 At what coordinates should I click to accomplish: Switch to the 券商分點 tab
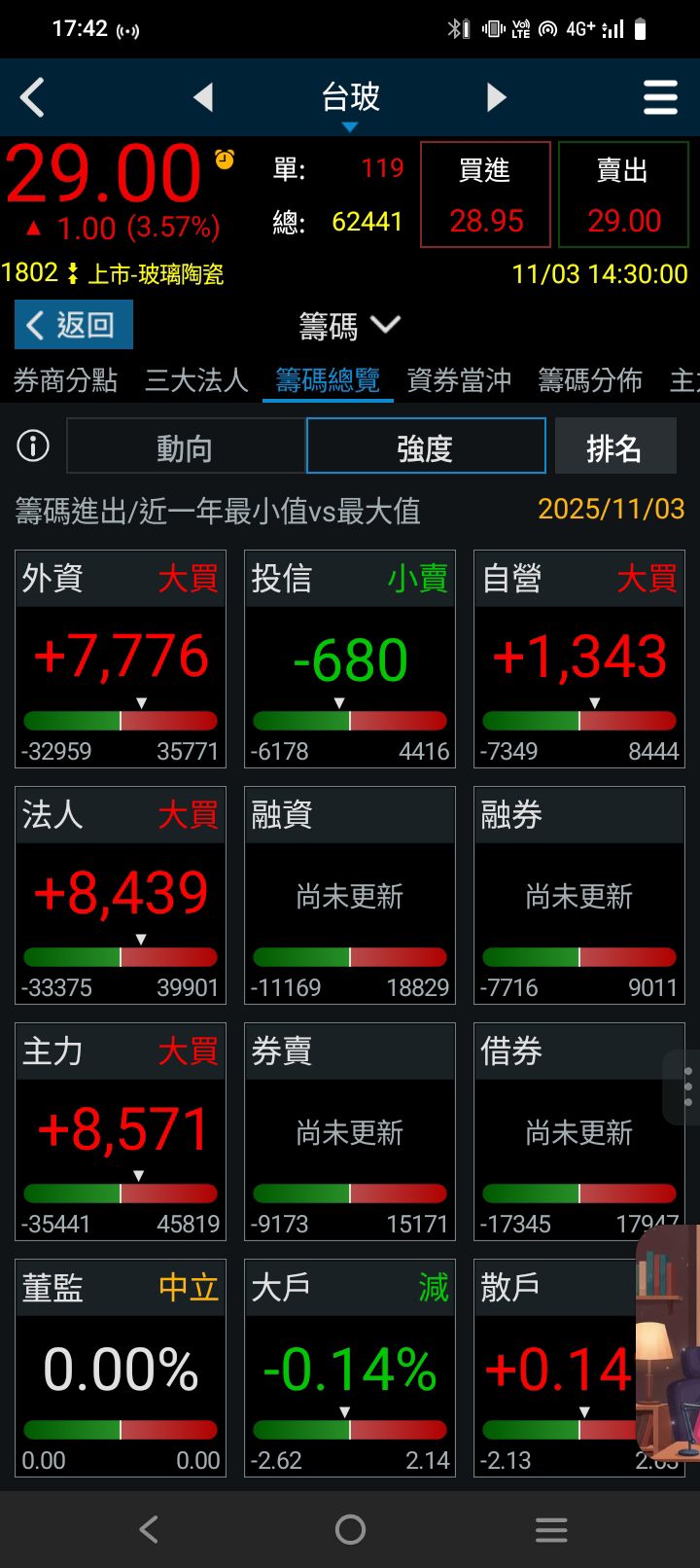tap(65, 380)
